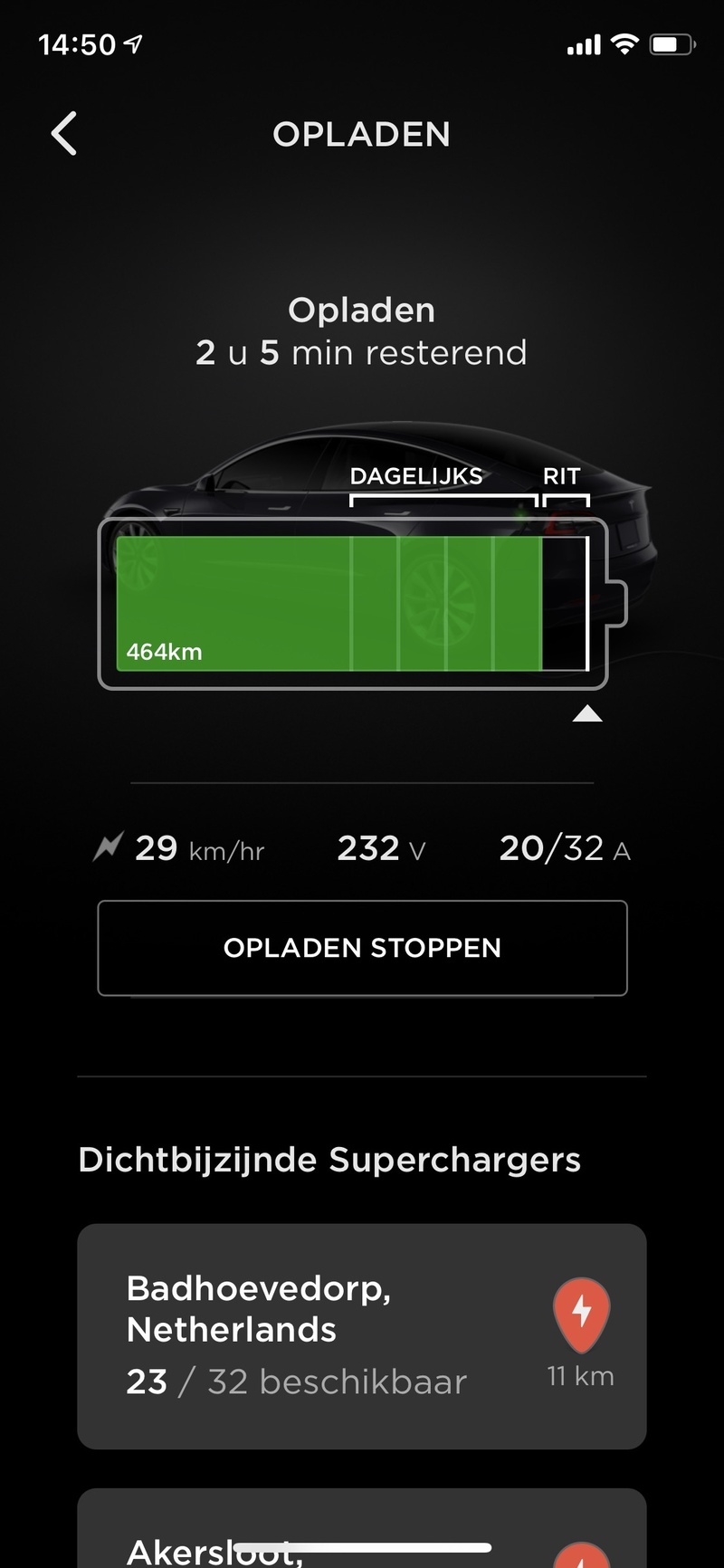The height and width of the screenshot is (1568, 724).
Task: Tap the Dichtbijzijnde Superchargers section heading
Action: click(330, 1159)
